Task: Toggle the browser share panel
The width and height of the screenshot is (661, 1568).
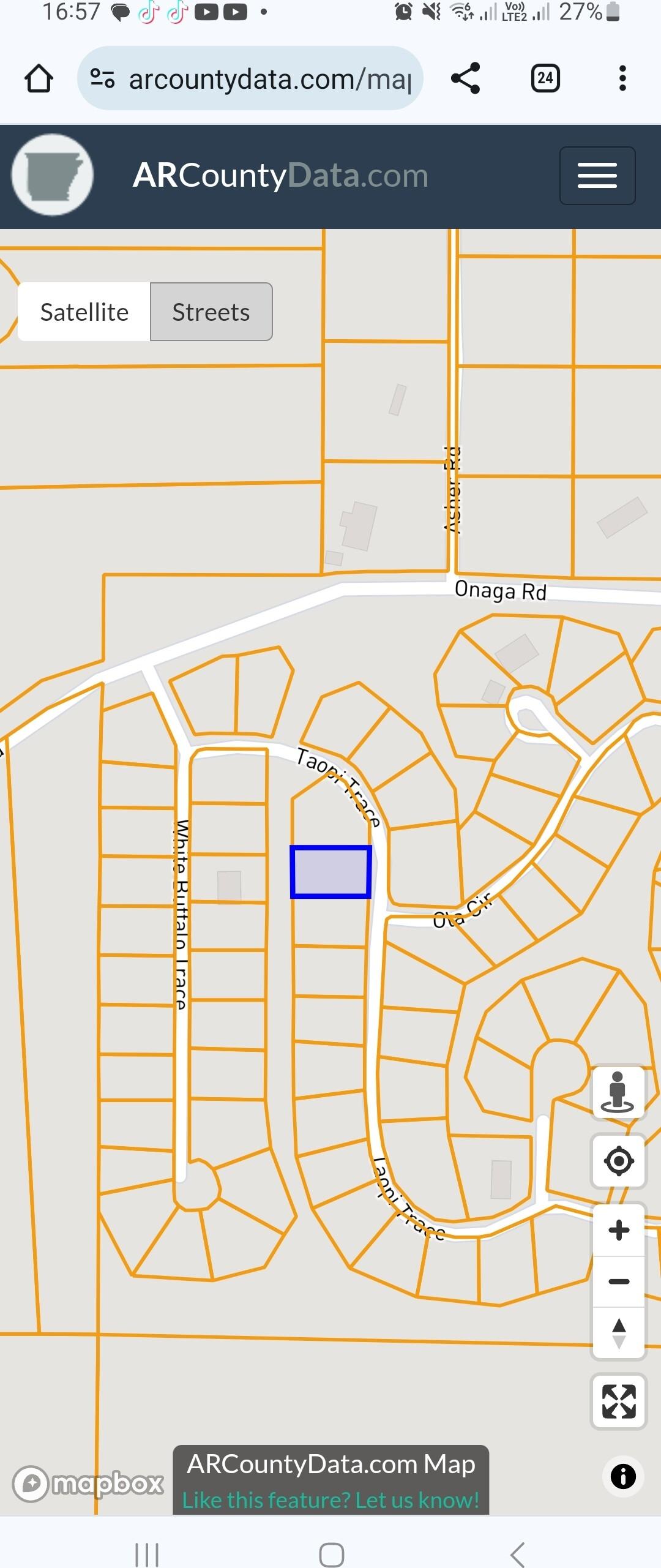Action: click(465, 78)
